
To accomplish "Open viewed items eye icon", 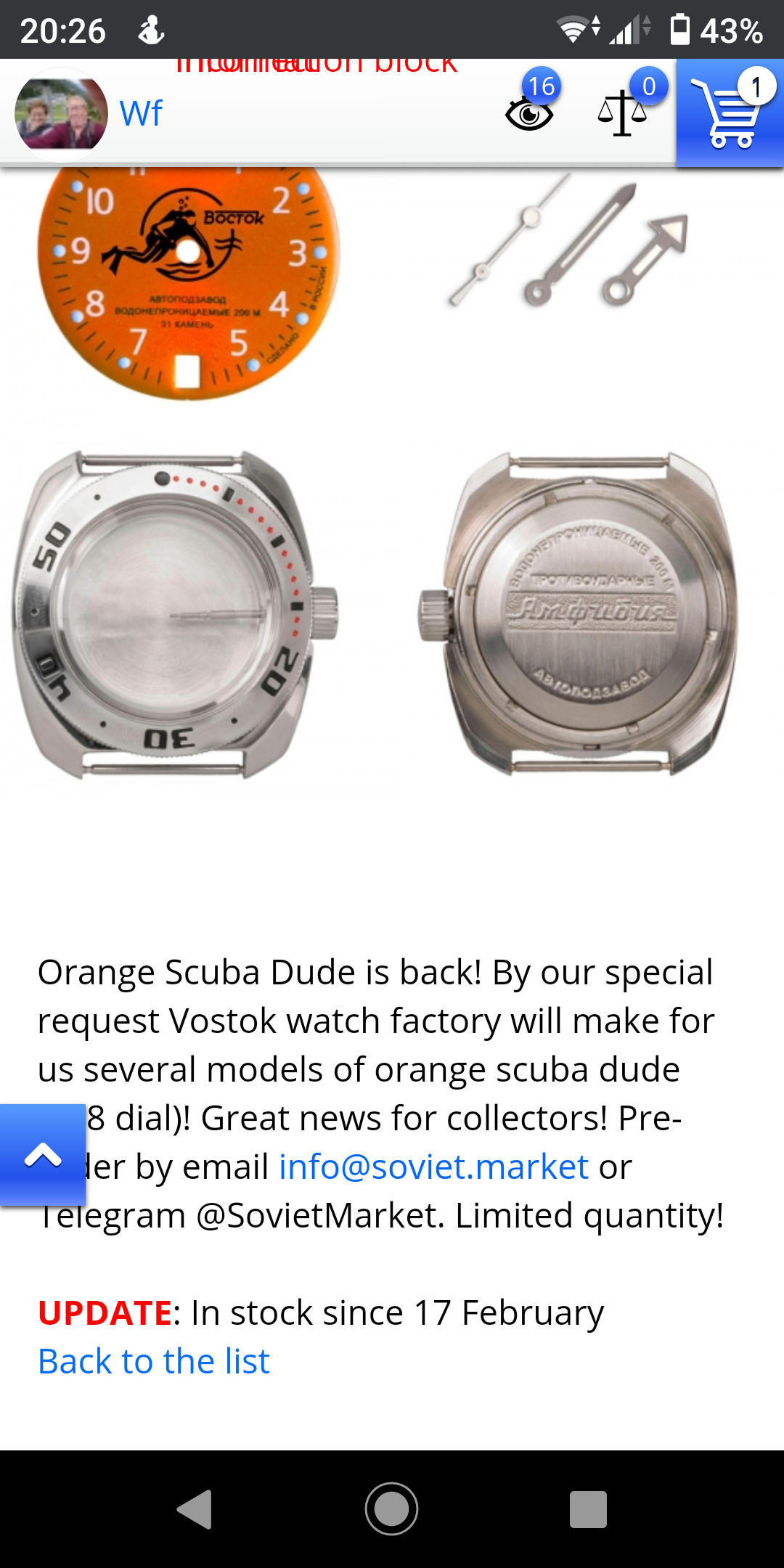I will 530,113.
